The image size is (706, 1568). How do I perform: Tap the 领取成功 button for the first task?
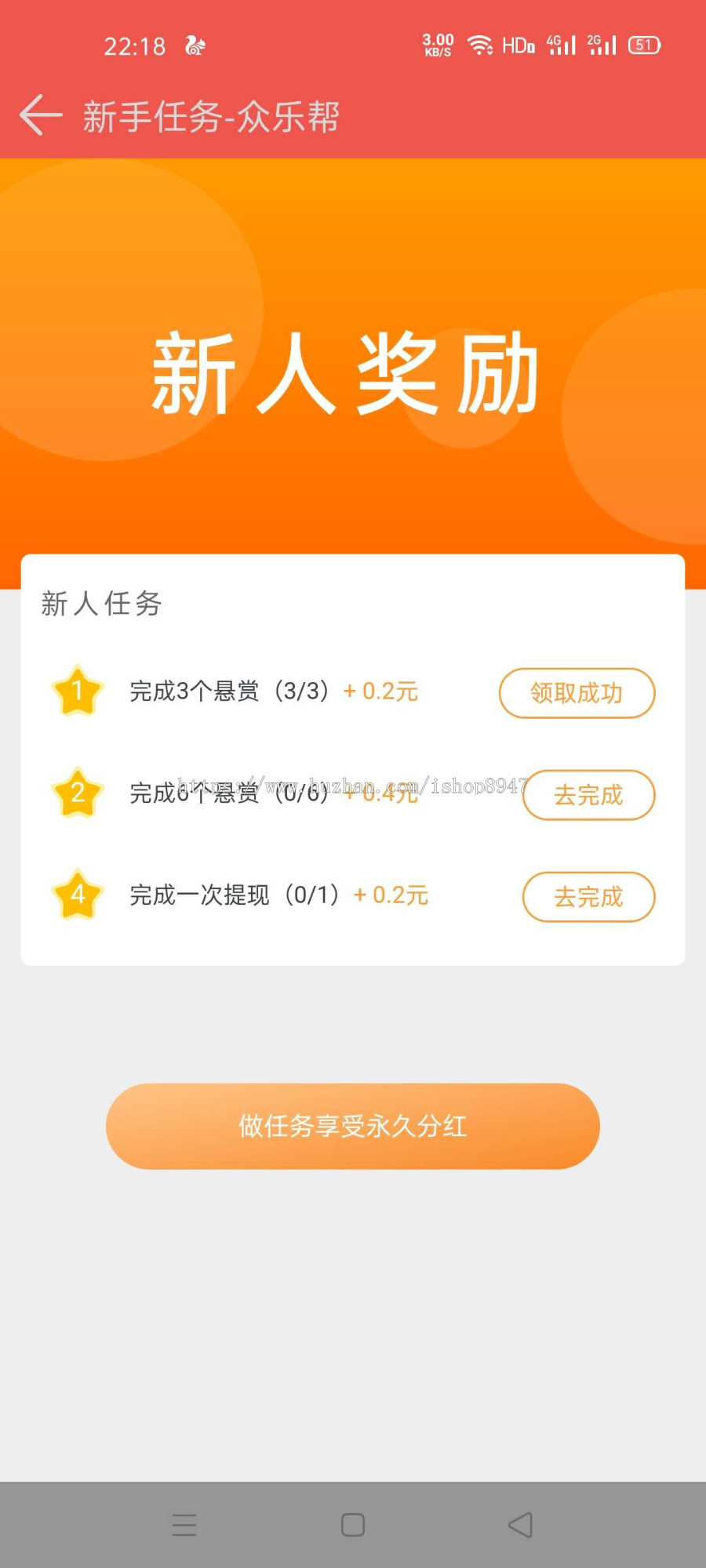pos(577,693)
